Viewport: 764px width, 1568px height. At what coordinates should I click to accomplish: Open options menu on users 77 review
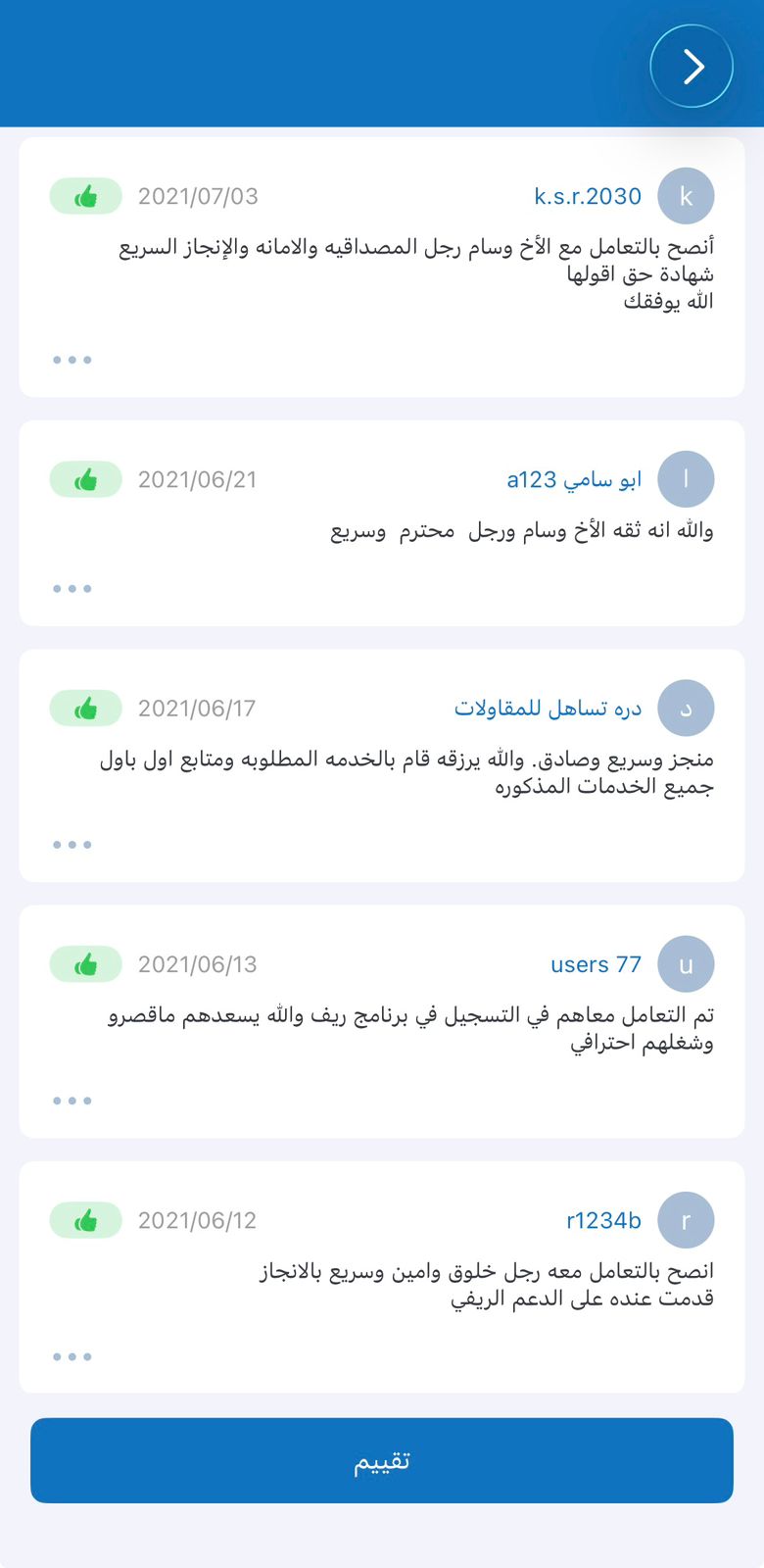pyautogui.click(x=72, y=1101)
